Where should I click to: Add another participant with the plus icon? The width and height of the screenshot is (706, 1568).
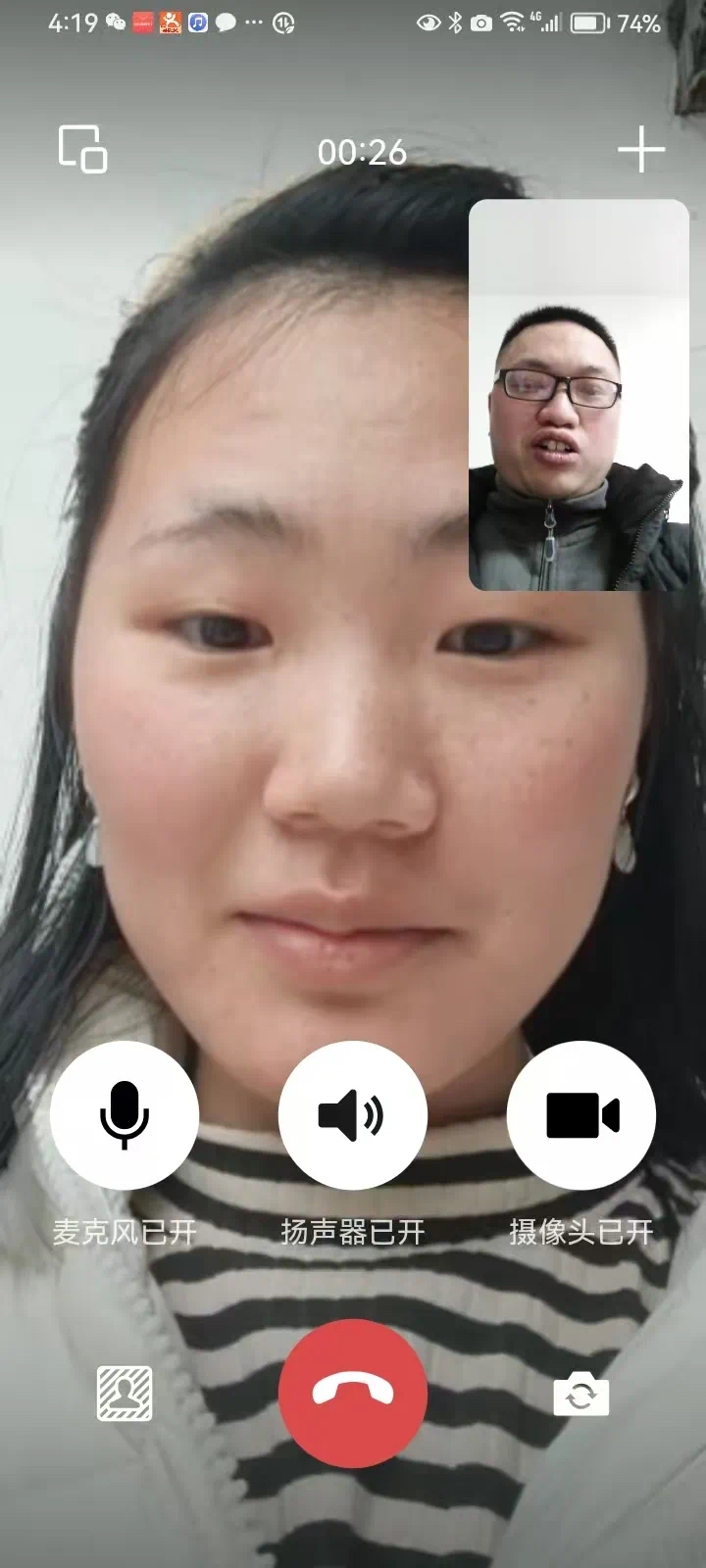641,150
